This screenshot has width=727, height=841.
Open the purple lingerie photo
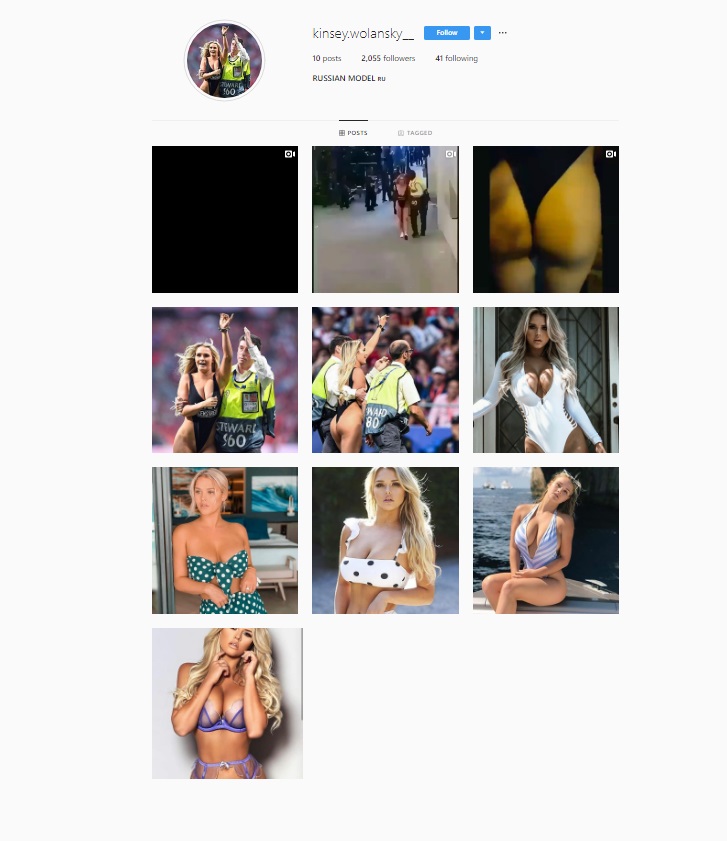click(226, 703)
